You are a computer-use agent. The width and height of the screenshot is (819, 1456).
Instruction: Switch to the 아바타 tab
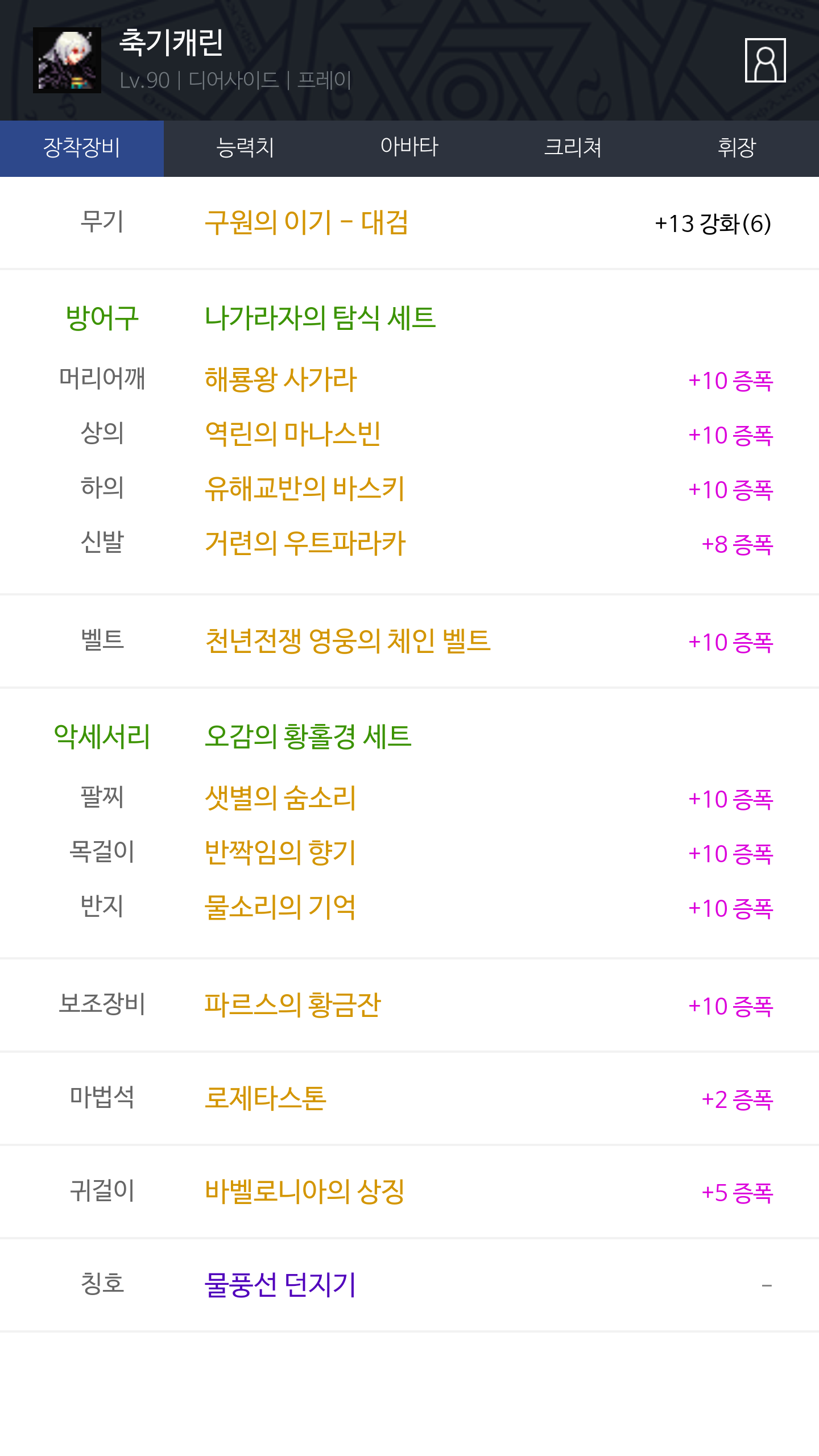pyautogui.click(x=409, y=148)
